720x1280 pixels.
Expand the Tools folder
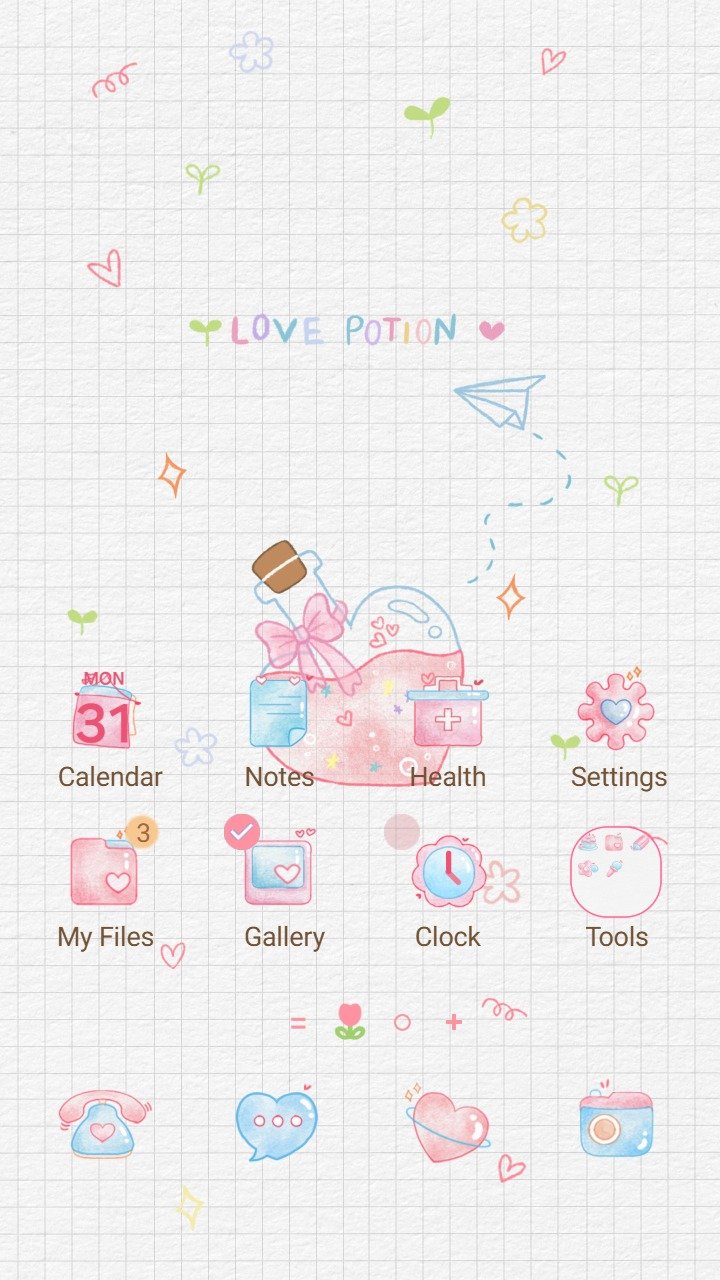(616, 871)
